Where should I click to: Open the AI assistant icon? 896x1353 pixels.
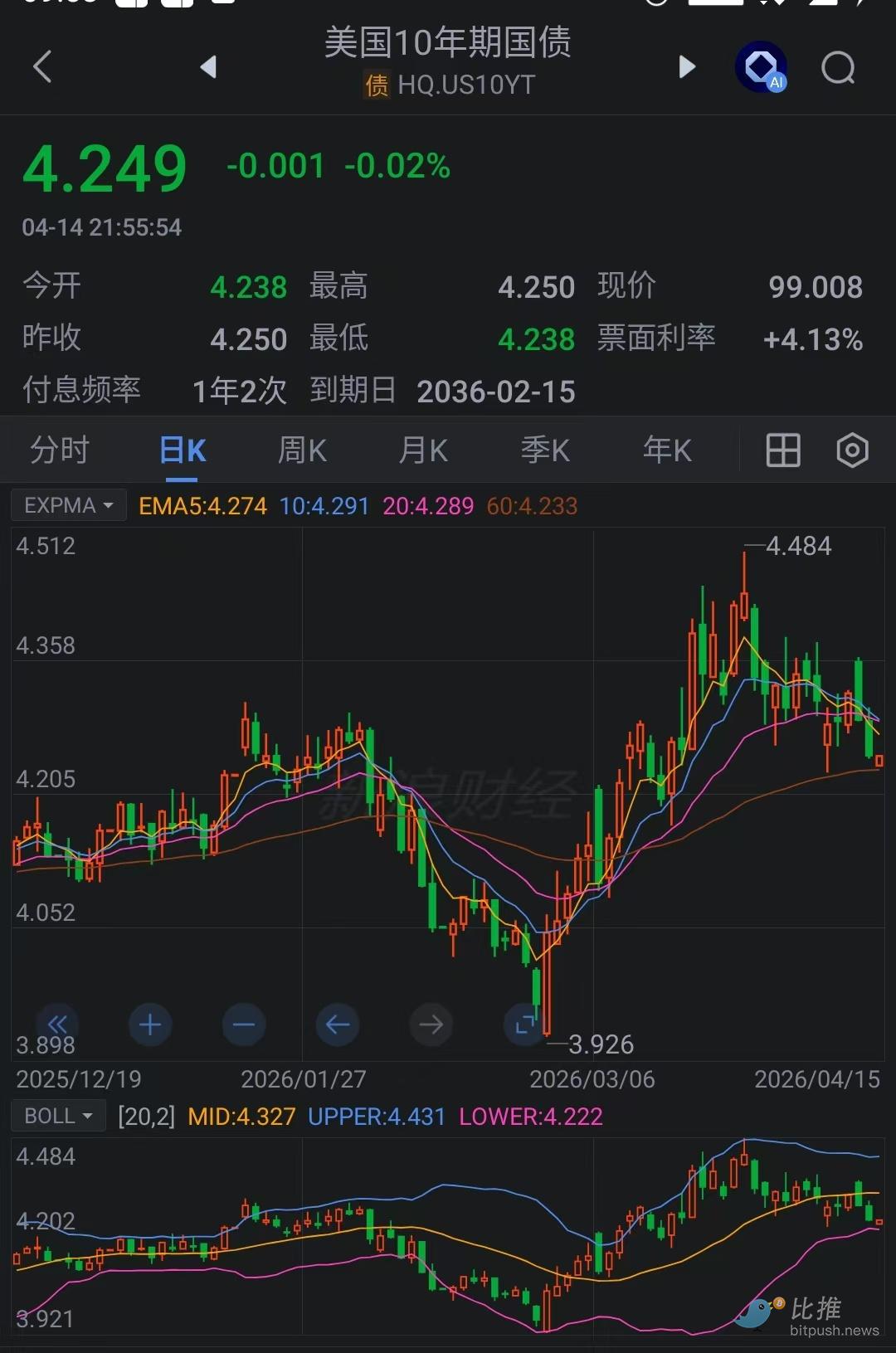[x=762, y=66]
